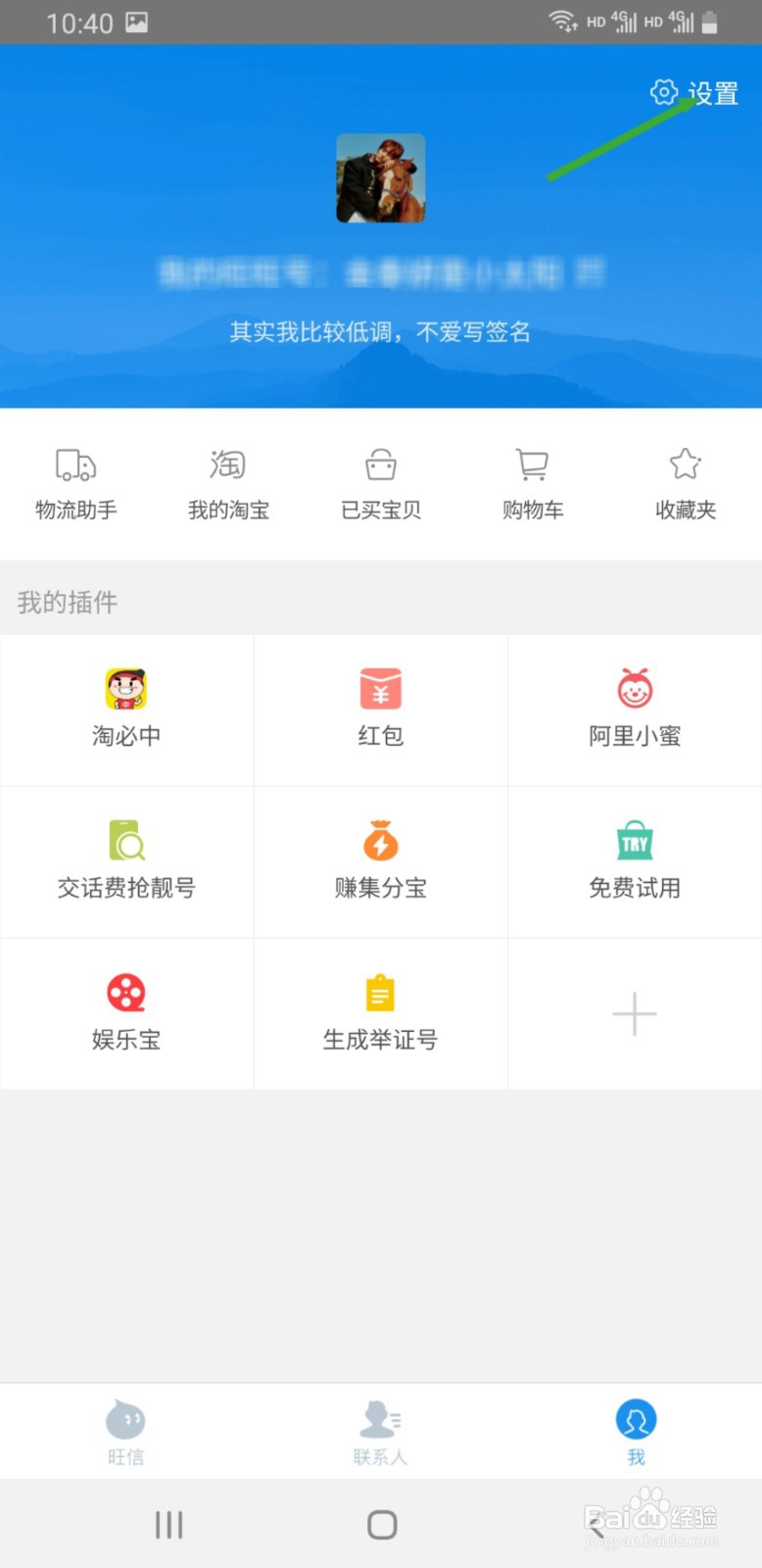Open 免费试用 free trial plugin
The image size is (762, 1568).
(x=634, y=860)
